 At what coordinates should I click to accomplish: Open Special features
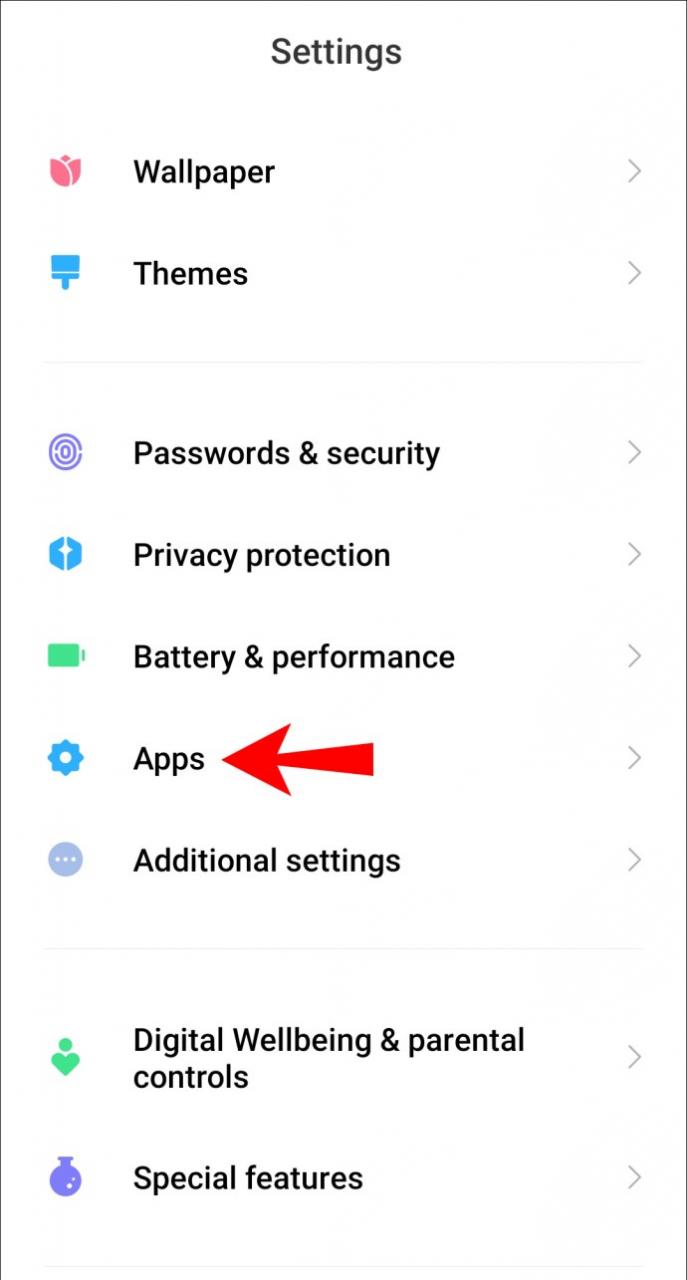pos(248,1178)
